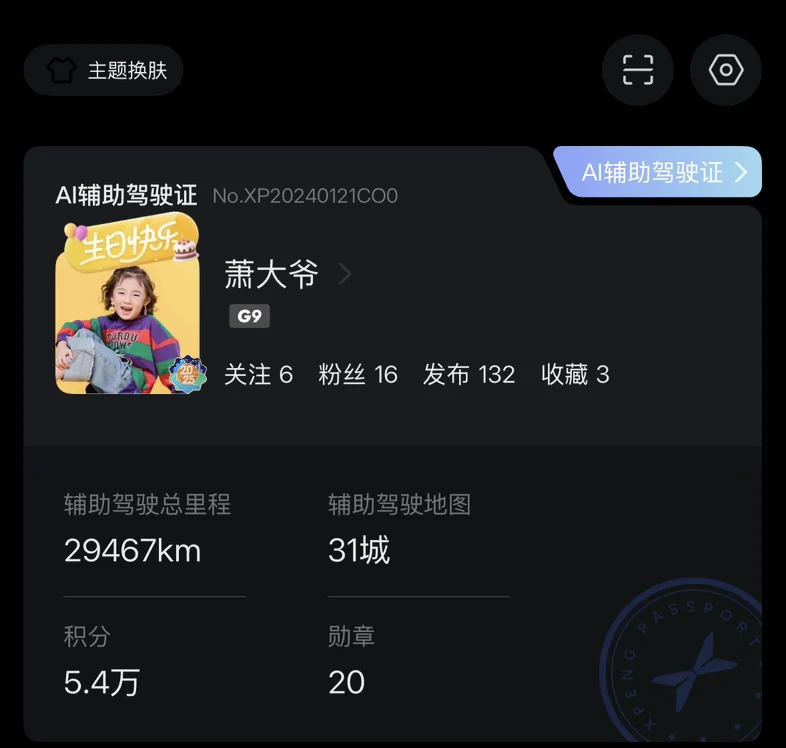Open the scan QR code icon
This screenshot has height=748, width=786.
[637, 71]
